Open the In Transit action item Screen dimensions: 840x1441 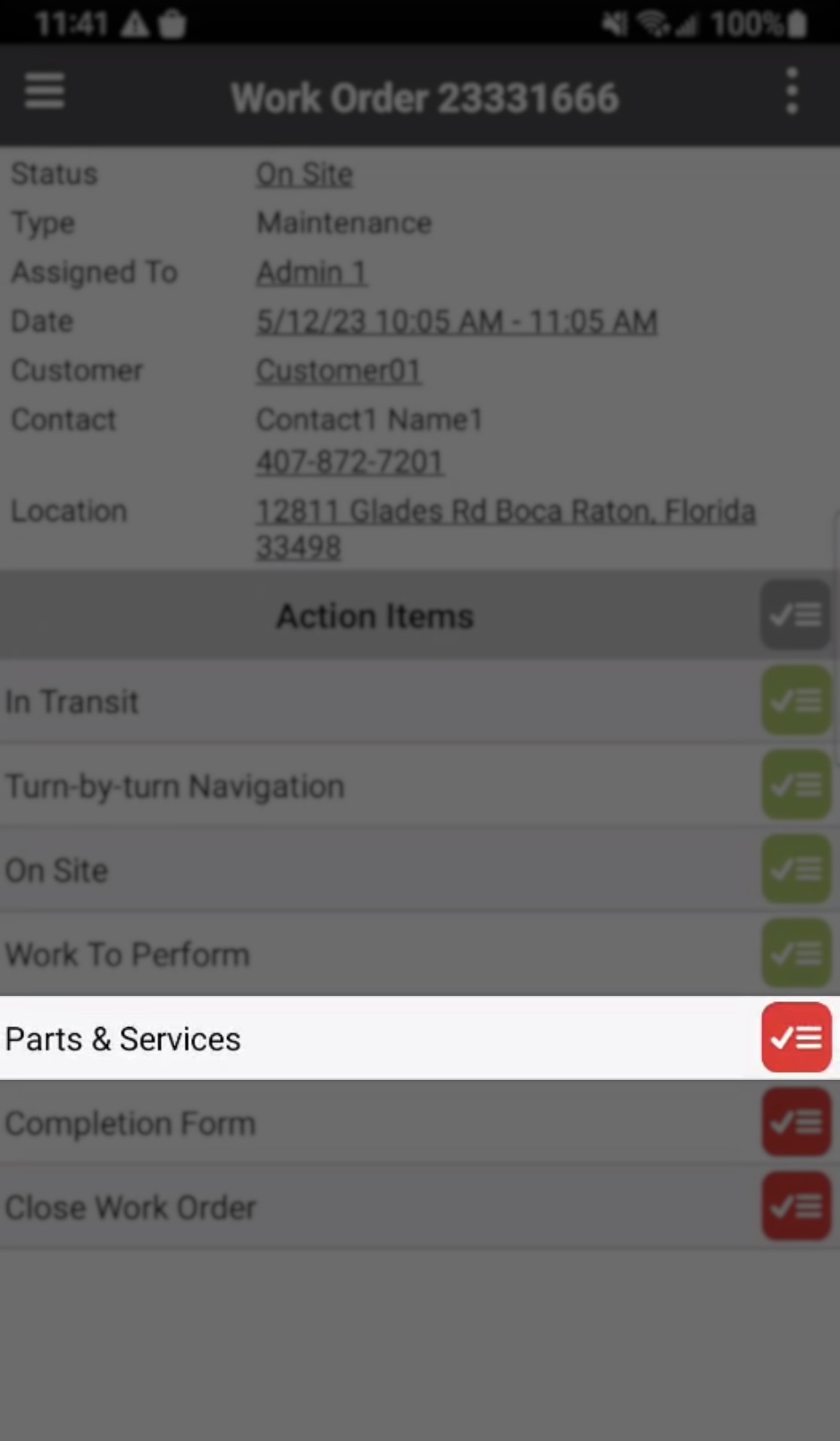(x=375, y=702)
